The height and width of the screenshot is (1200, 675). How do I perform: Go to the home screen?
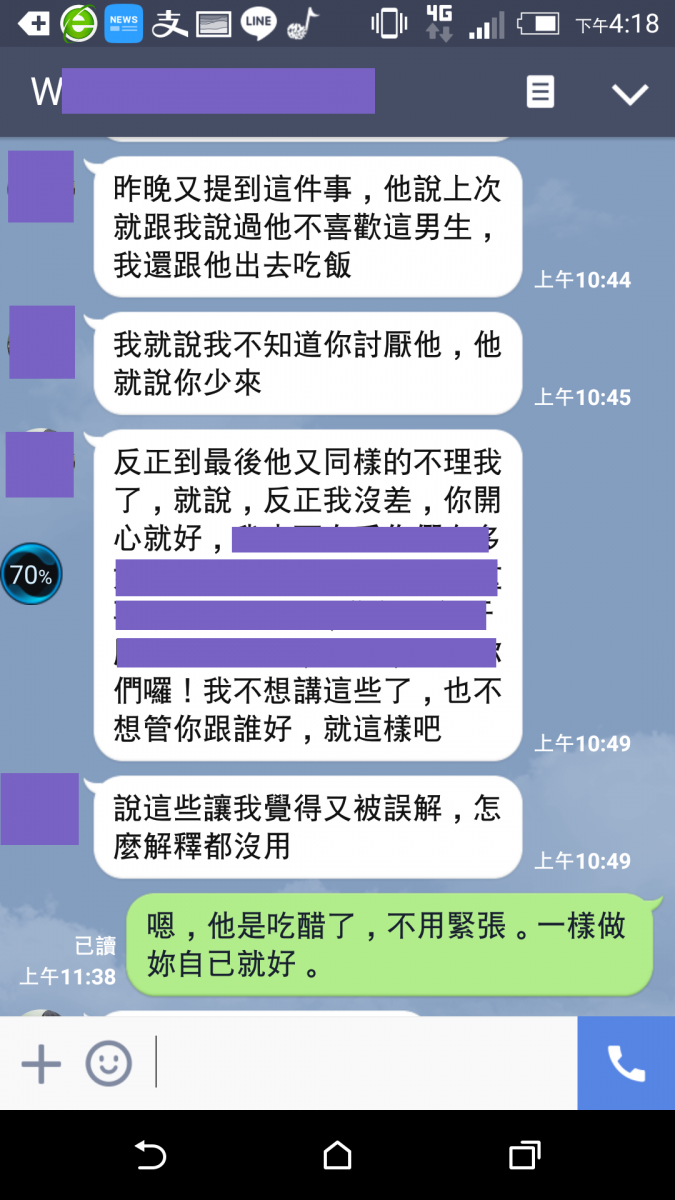[337, 1156]
